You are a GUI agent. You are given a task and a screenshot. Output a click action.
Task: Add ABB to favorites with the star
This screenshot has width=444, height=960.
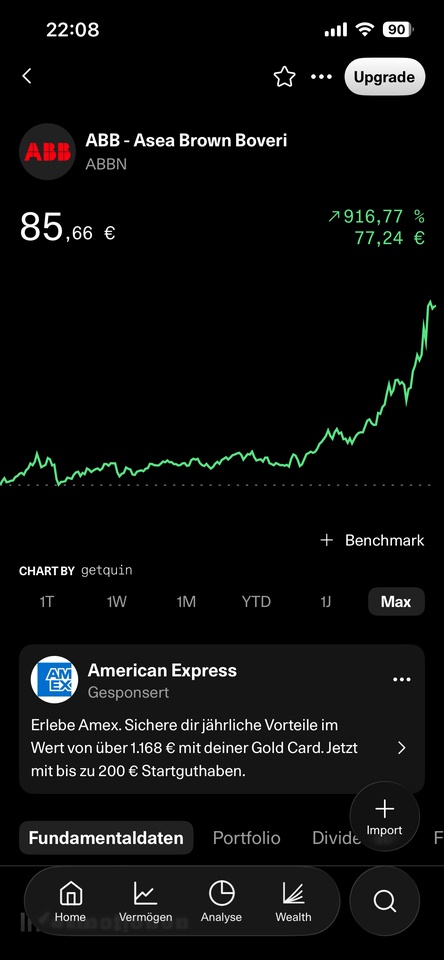pyautogui.click(x=284, y=77)
